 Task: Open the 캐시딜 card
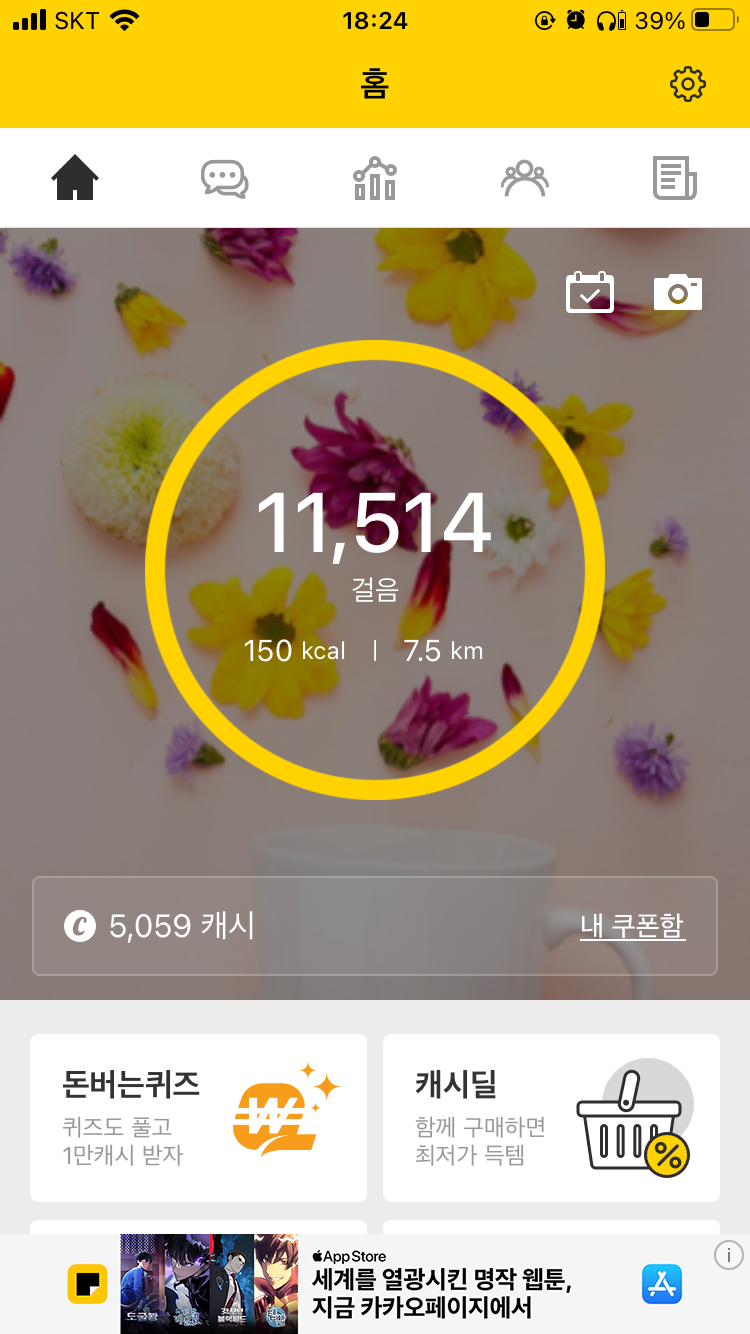[x=551, y=1117]
